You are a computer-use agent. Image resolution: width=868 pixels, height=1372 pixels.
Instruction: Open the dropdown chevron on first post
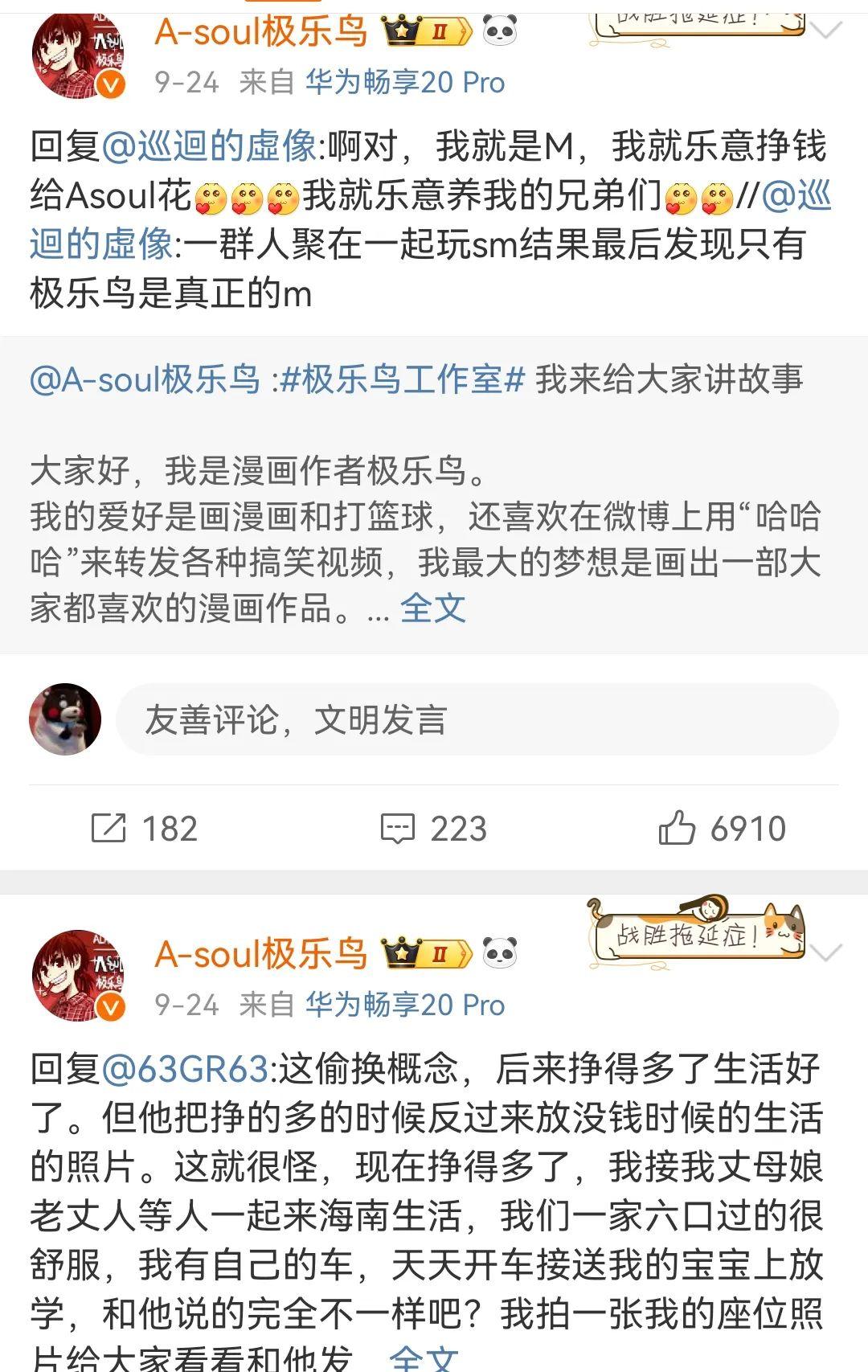click(826, 31)
